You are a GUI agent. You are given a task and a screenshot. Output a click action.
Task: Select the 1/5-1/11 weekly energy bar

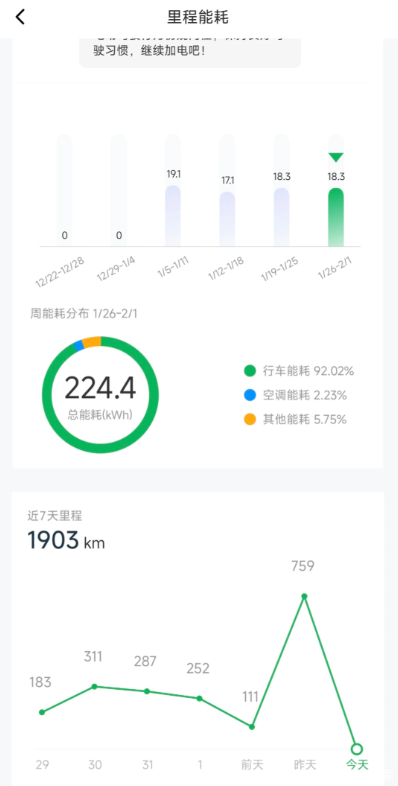pos(173,190)
